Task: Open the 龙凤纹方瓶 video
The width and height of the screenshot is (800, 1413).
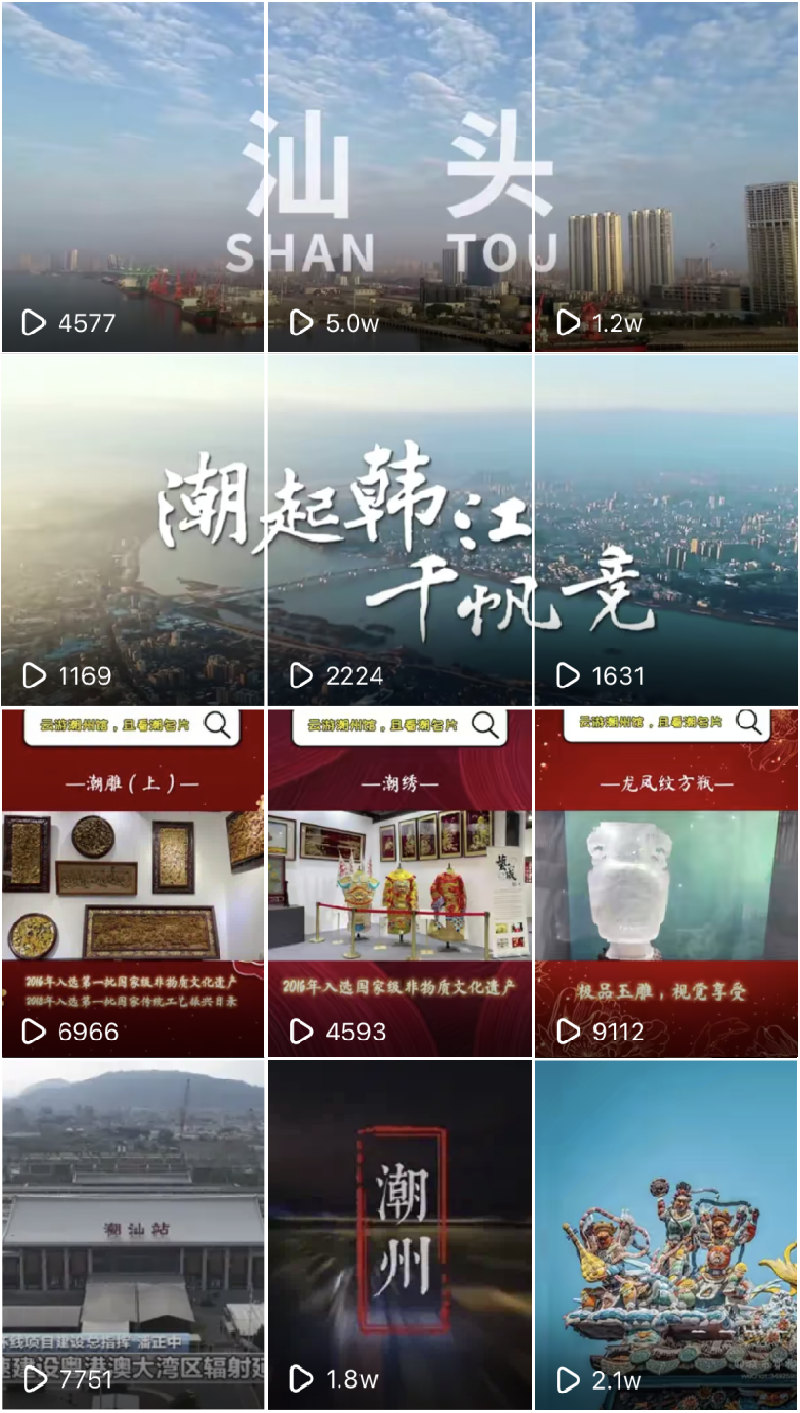Action: click(x=667, y=883)
